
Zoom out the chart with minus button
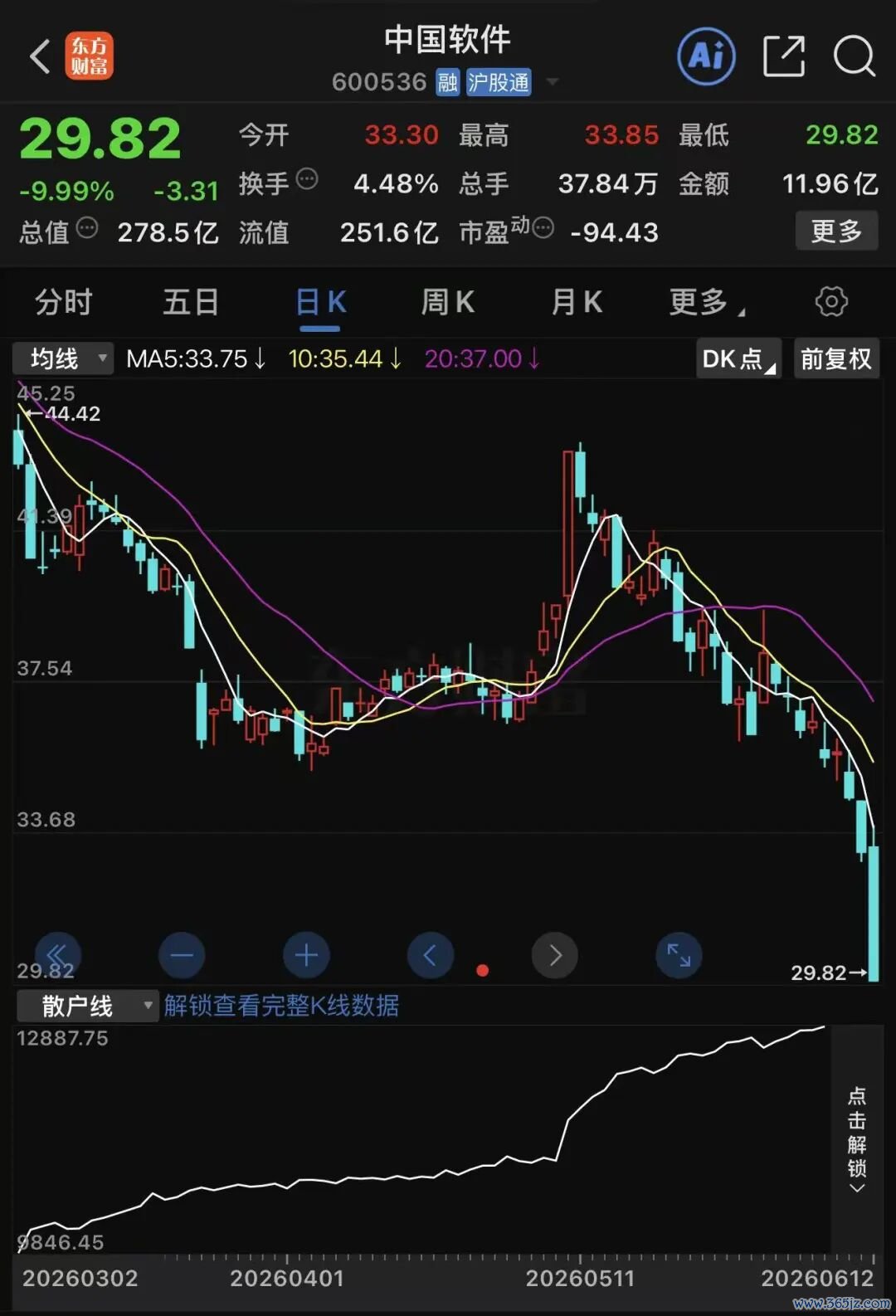coord(182,955)
